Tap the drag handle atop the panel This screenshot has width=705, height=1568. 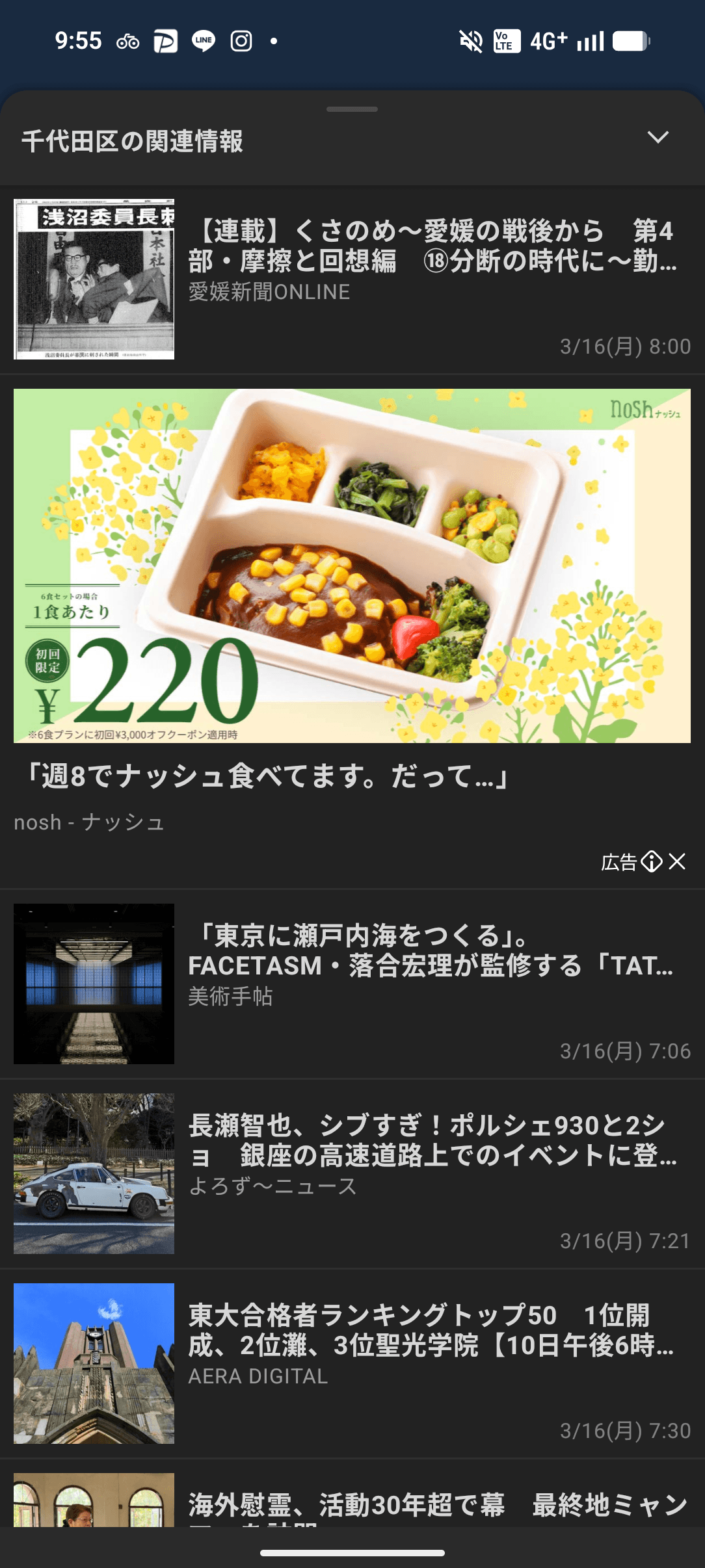(x=352, y=109)
